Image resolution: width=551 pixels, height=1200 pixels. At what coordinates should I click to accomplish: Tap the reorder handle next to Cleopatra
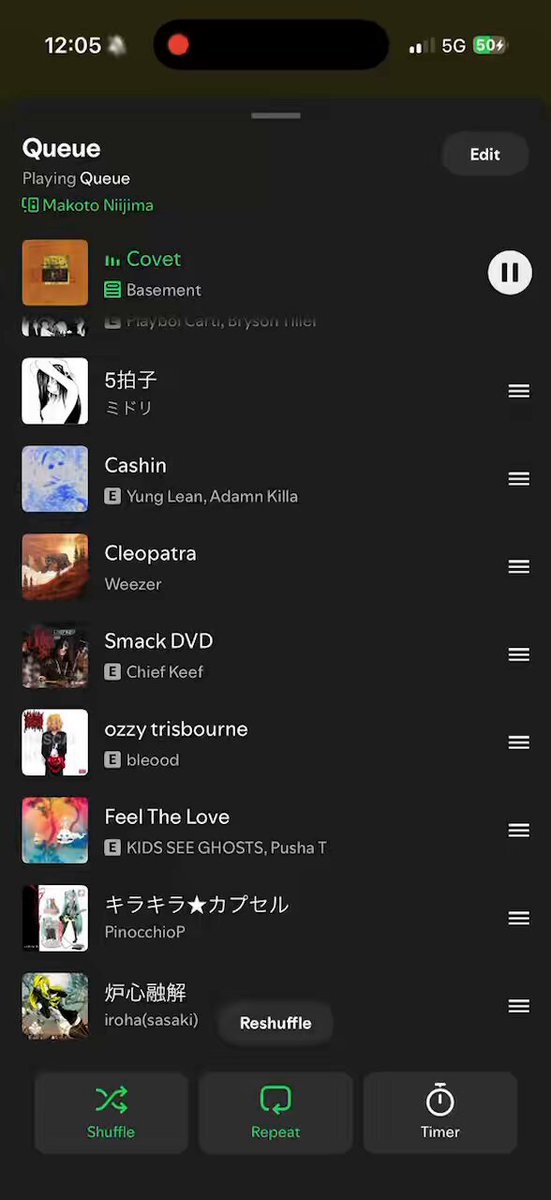click(x=519, y=567)
